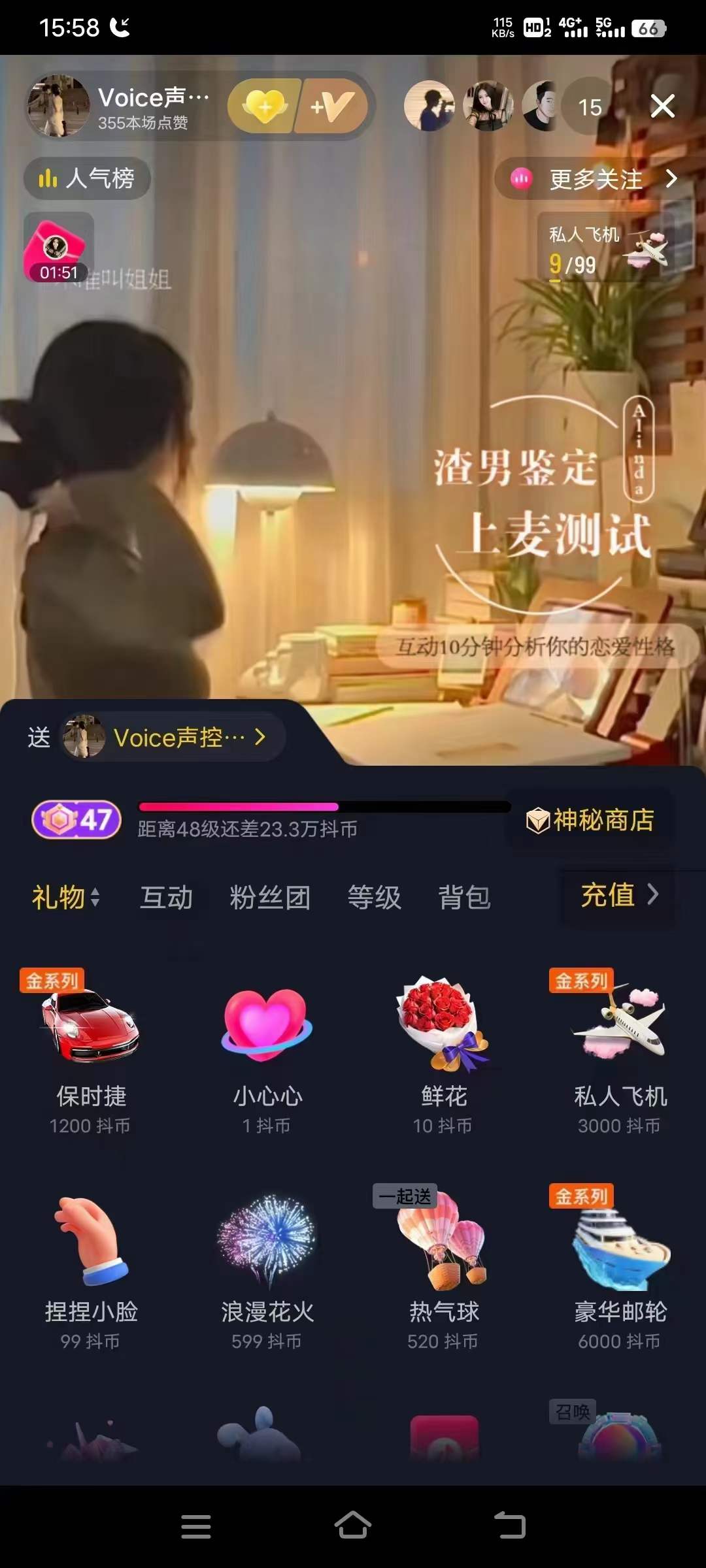The image size is (706, 1568).
Task: Go to the system home screen
Action: 353,1526
